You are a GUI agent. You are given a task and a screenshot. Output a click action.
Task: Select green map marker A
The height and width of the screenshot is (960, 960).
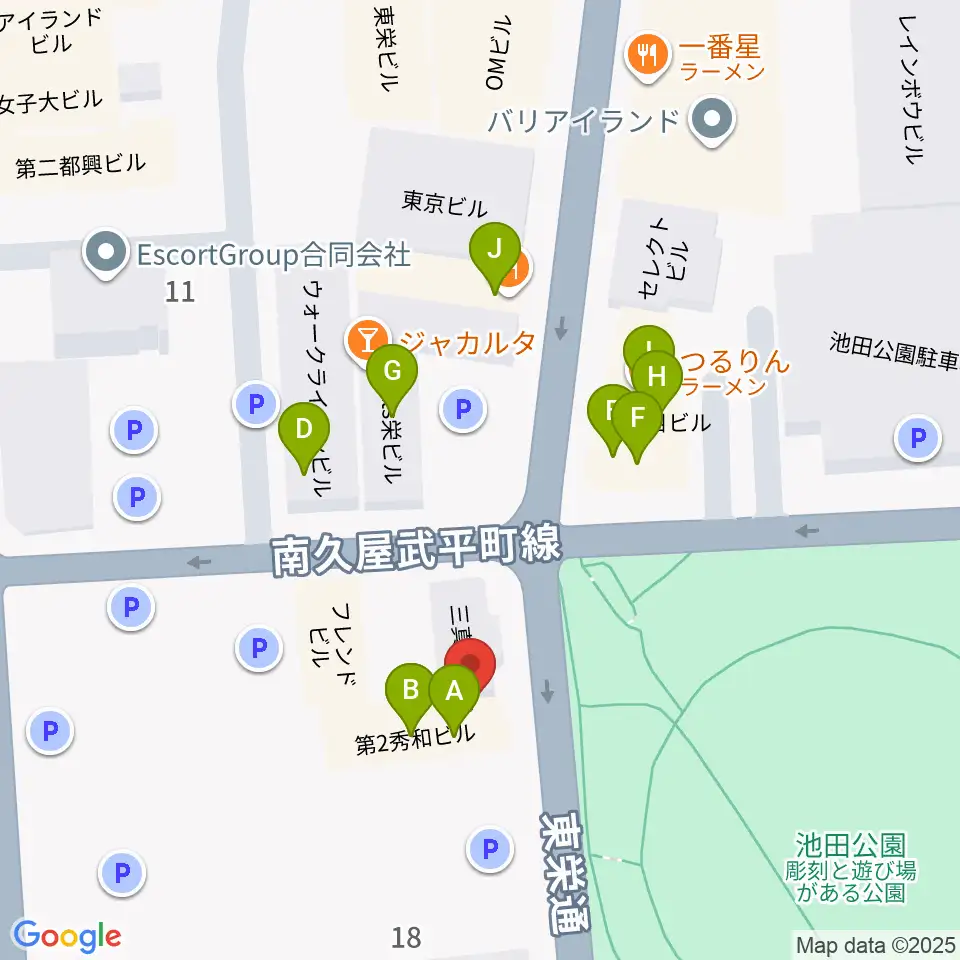(x=454, y=692)
